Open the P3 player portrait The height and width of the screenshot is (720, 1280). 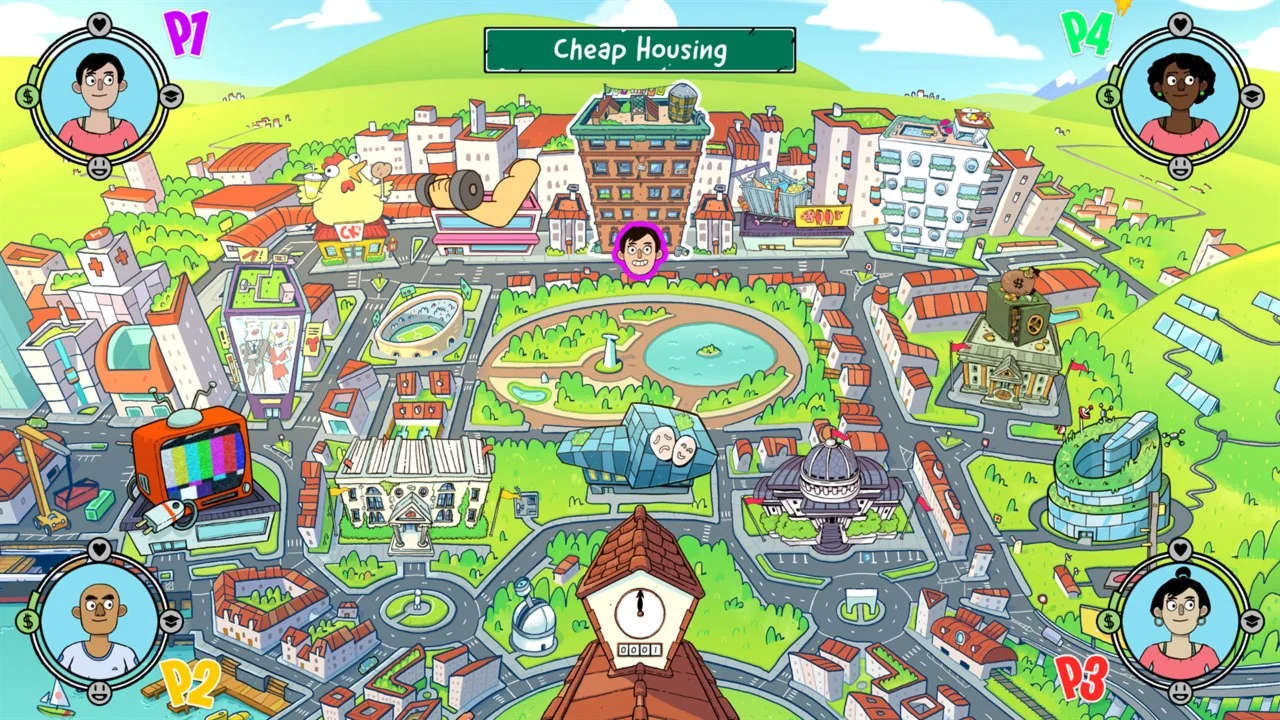[1180, 620]
